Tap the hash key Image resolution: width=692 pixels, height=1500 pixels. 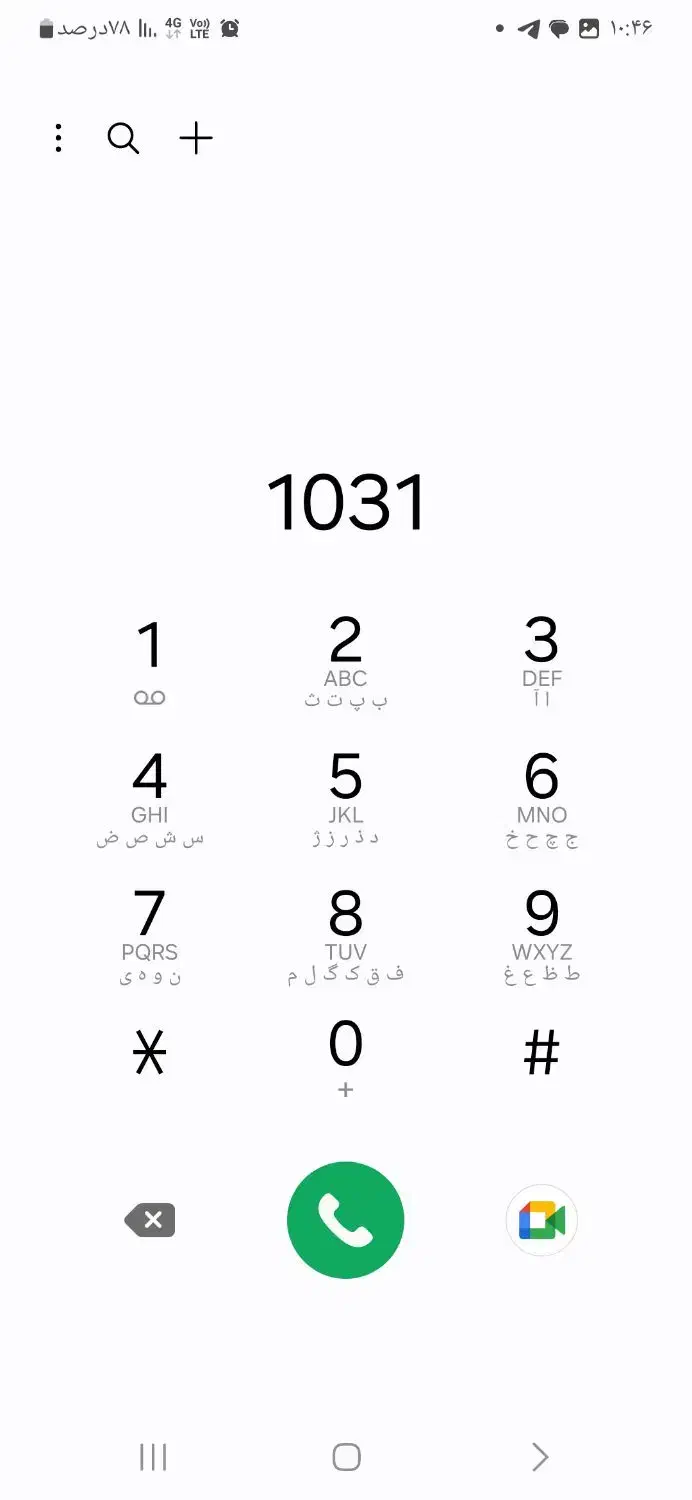pyautogui.click(x=541, y=1053)
